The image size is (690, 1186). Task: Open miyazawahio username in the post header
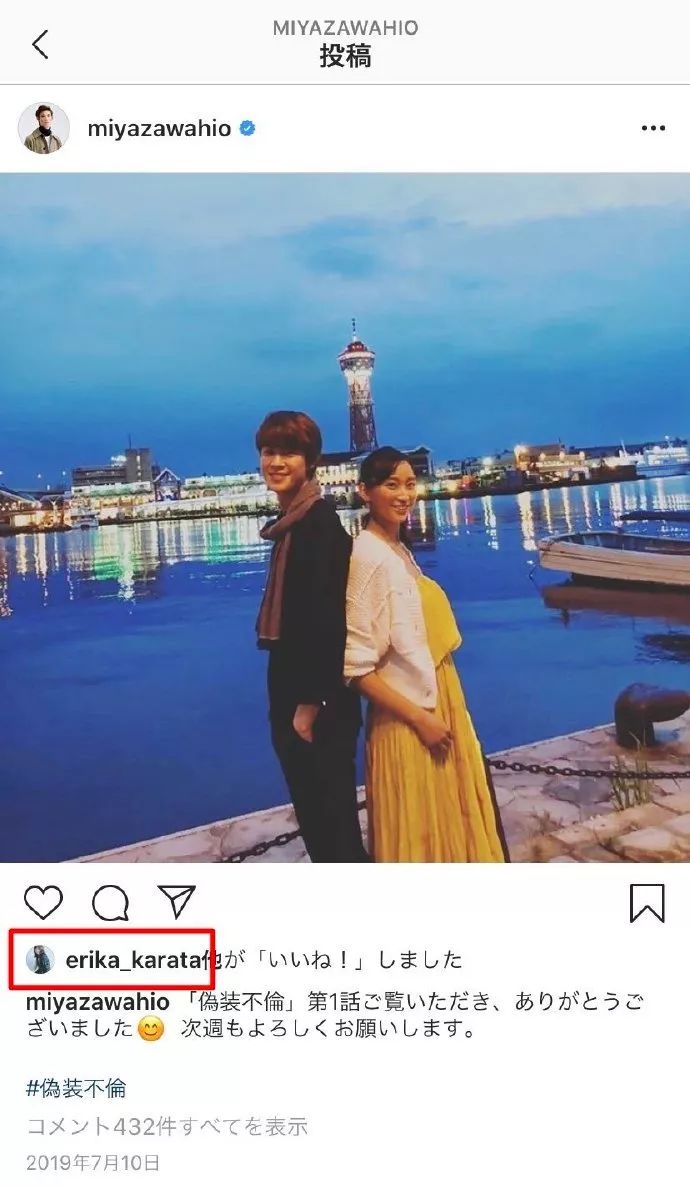point(159,129)
